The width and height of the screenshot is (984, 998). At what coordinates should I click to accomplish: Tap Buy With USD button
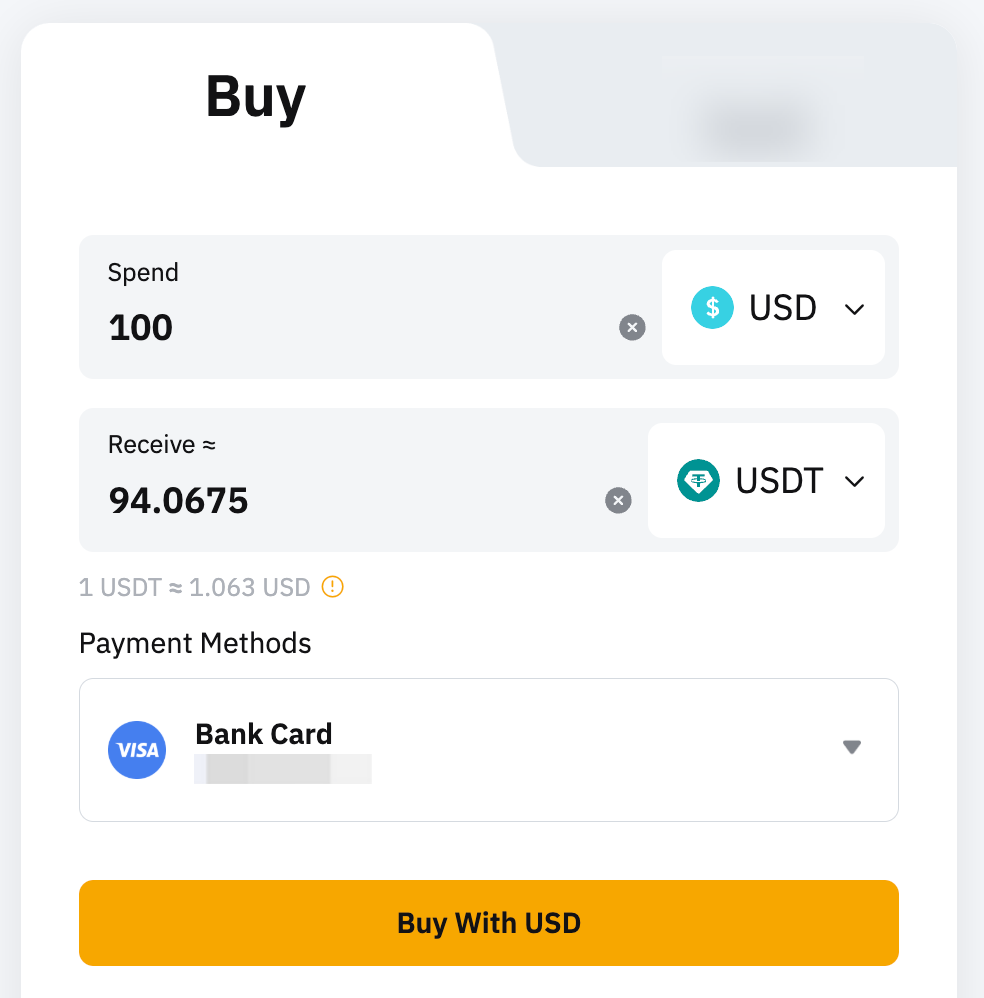tap(489, 922)
